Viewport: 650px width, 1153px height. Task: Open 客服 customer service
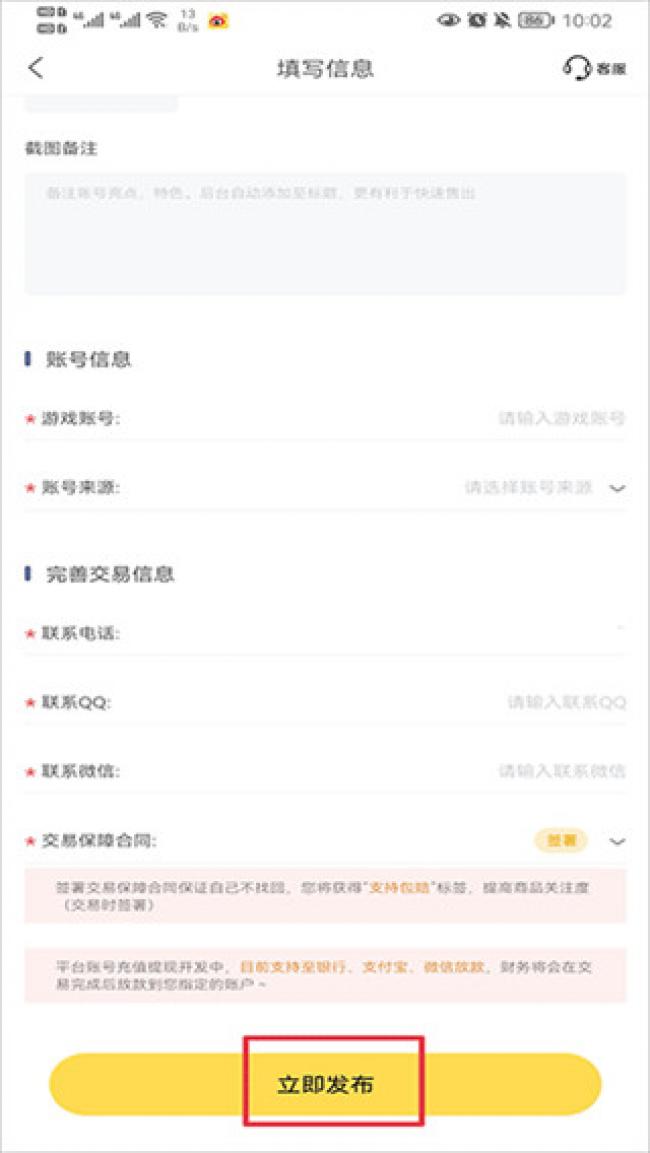click(595, 68)
